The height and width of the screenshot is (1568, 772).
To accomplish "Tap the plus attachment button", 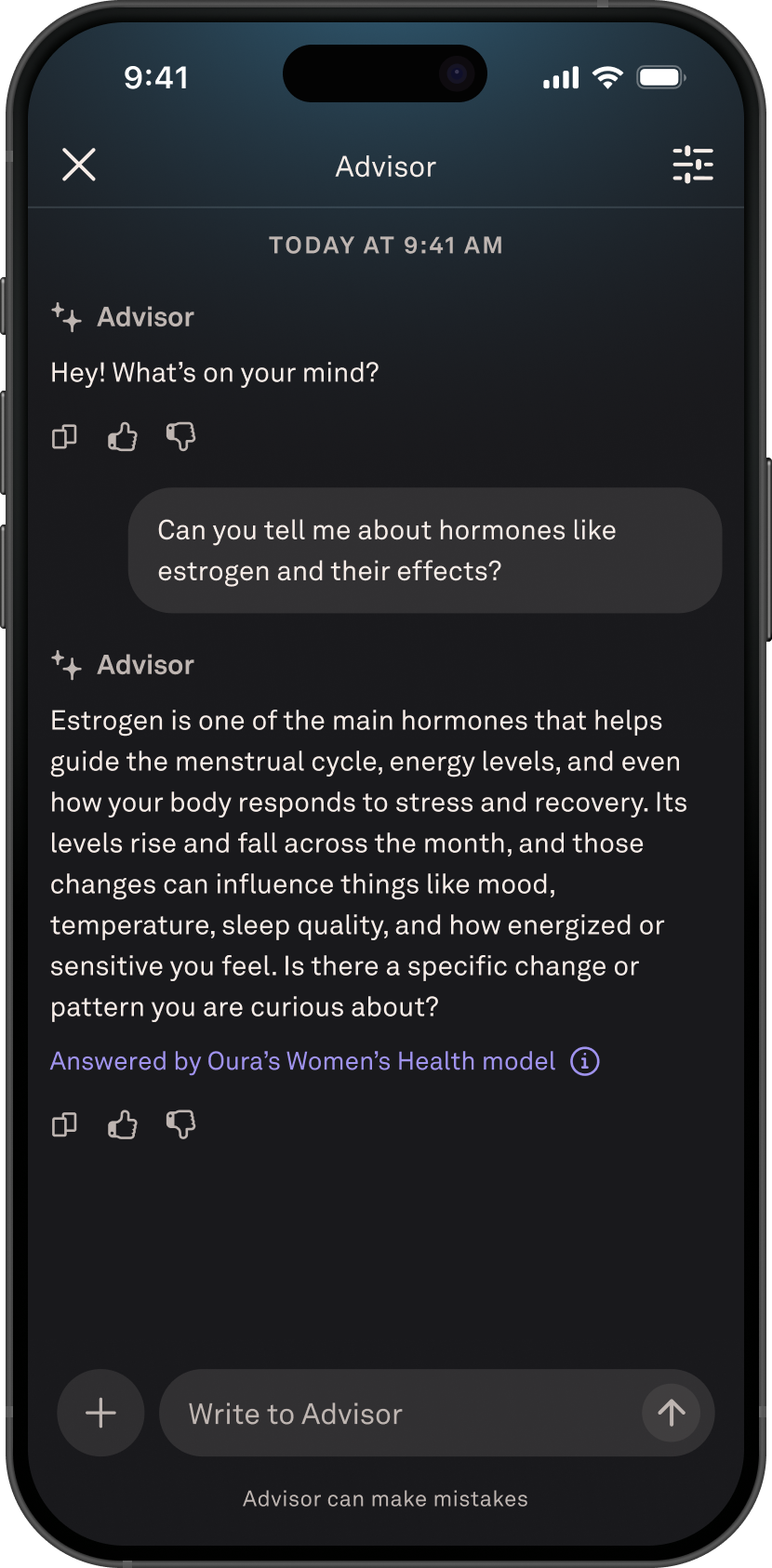I will (100, 1413).
